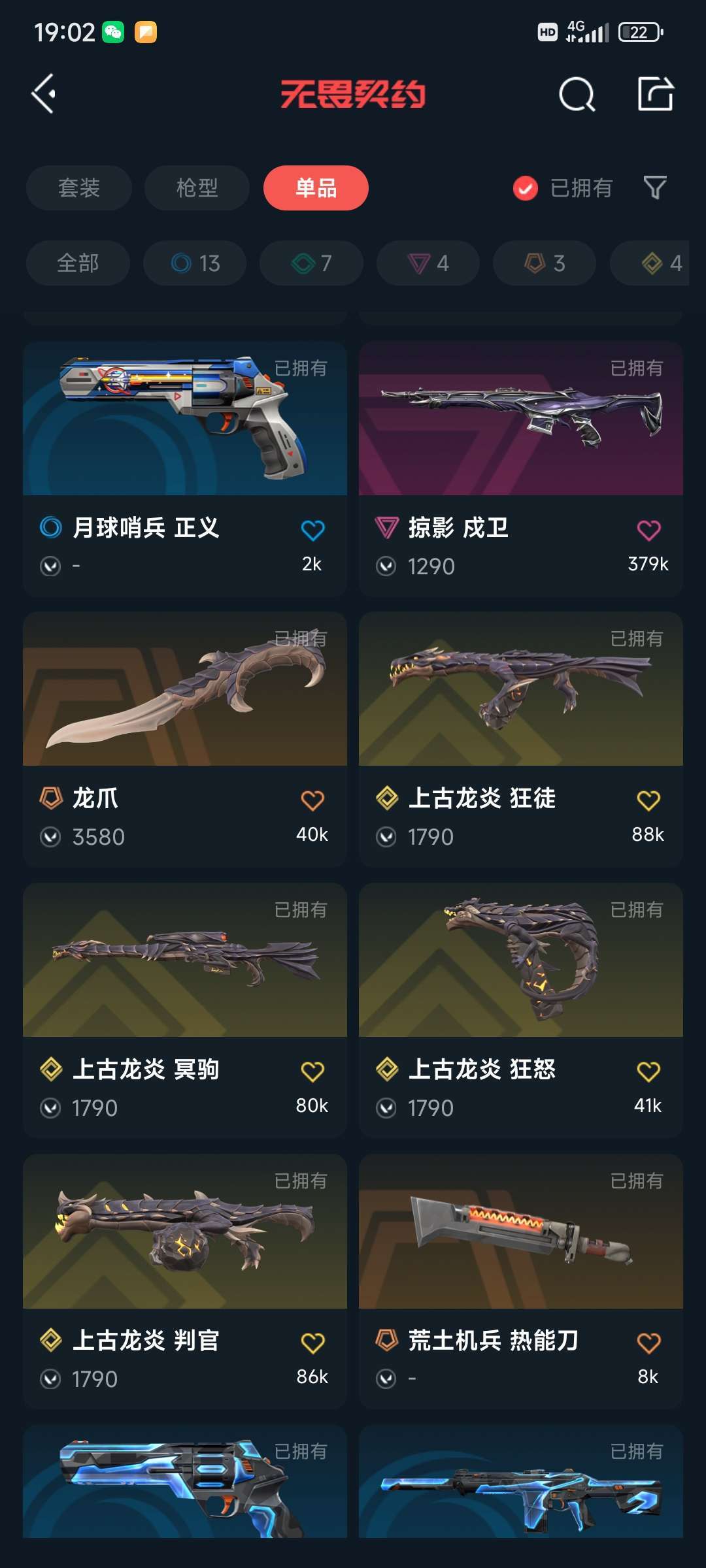Filter by the orange tier chip 3
The width and height of the screenshot is (706, 1568).
coord(545,263)
